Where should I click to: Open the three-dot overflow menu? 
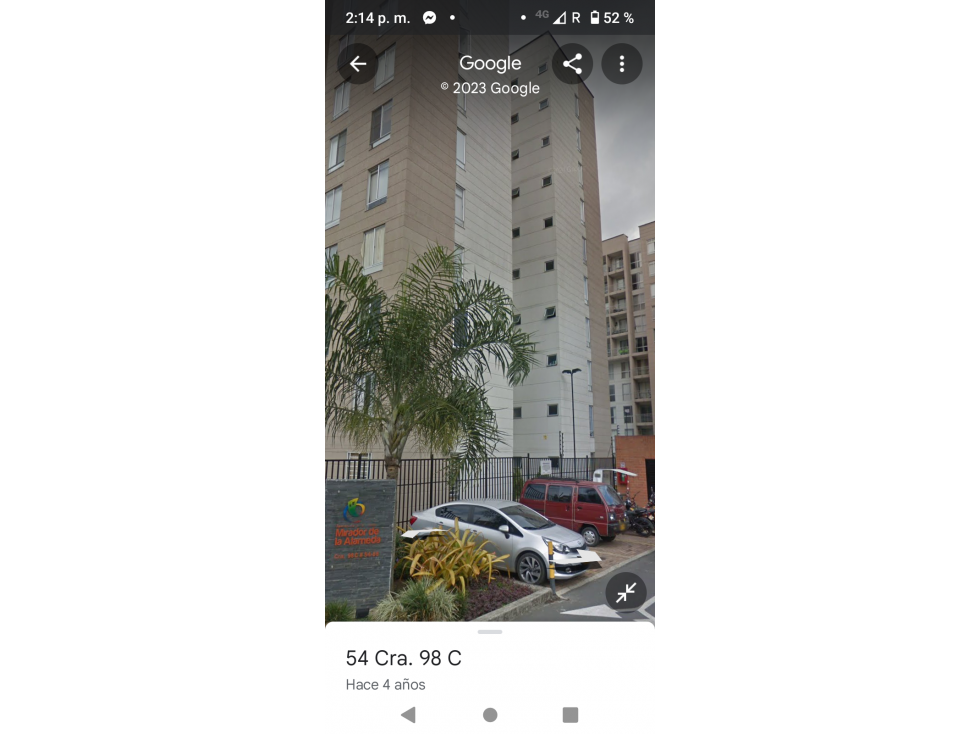click(x=621, y=64)
